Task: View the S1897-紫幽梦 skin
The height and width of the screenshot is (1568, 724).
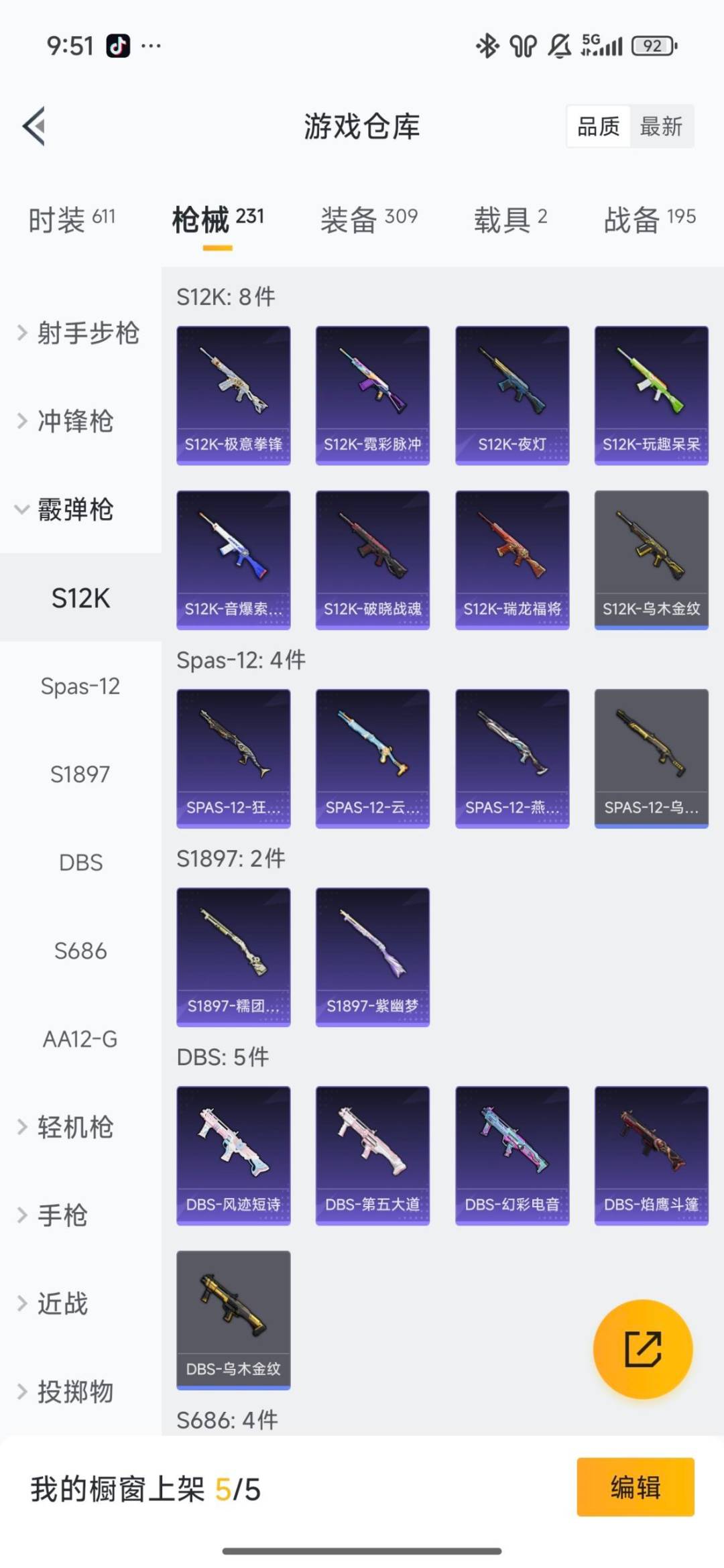Action: pyautogui.click(x=373, y=957)
